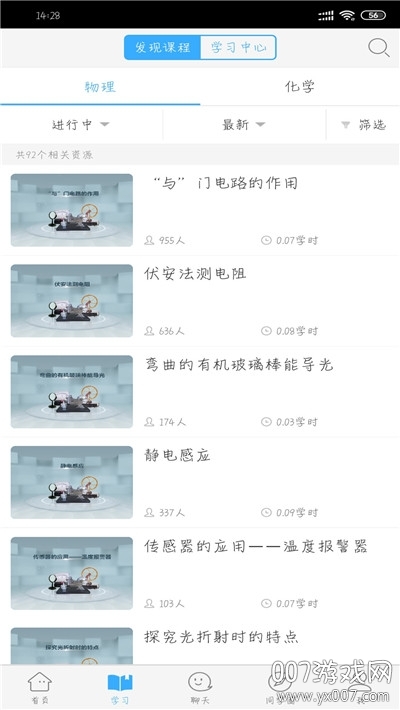Image resolution: width=400 pixels, height=710 pixels.
Task: Open the 筛选 filter options
Action: (x=364, y=125)
